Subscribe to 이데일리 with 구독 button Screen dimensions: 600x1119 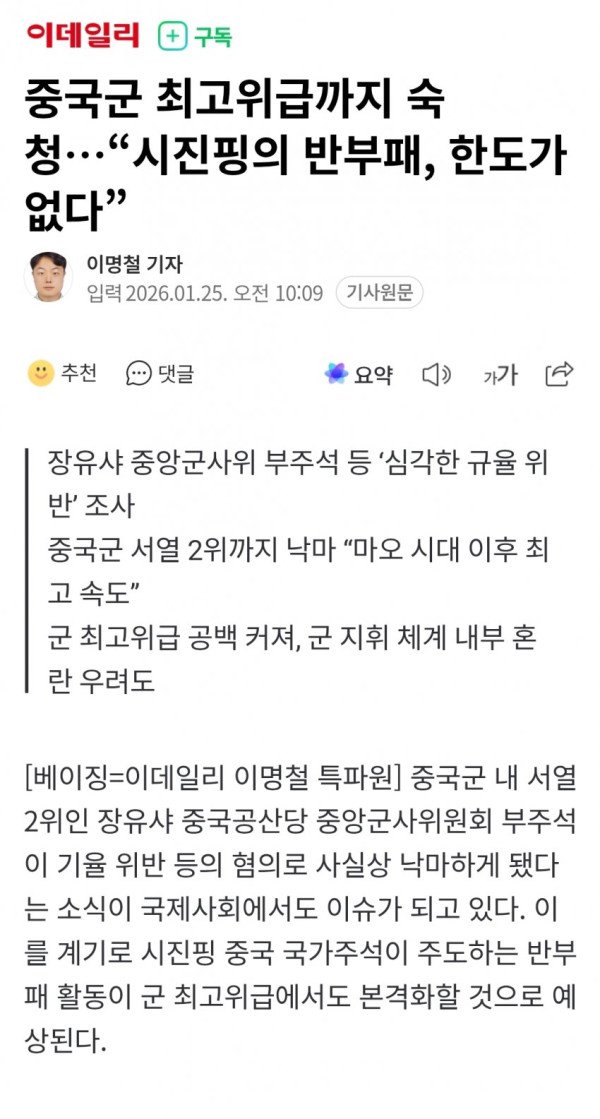pos(196,37)
